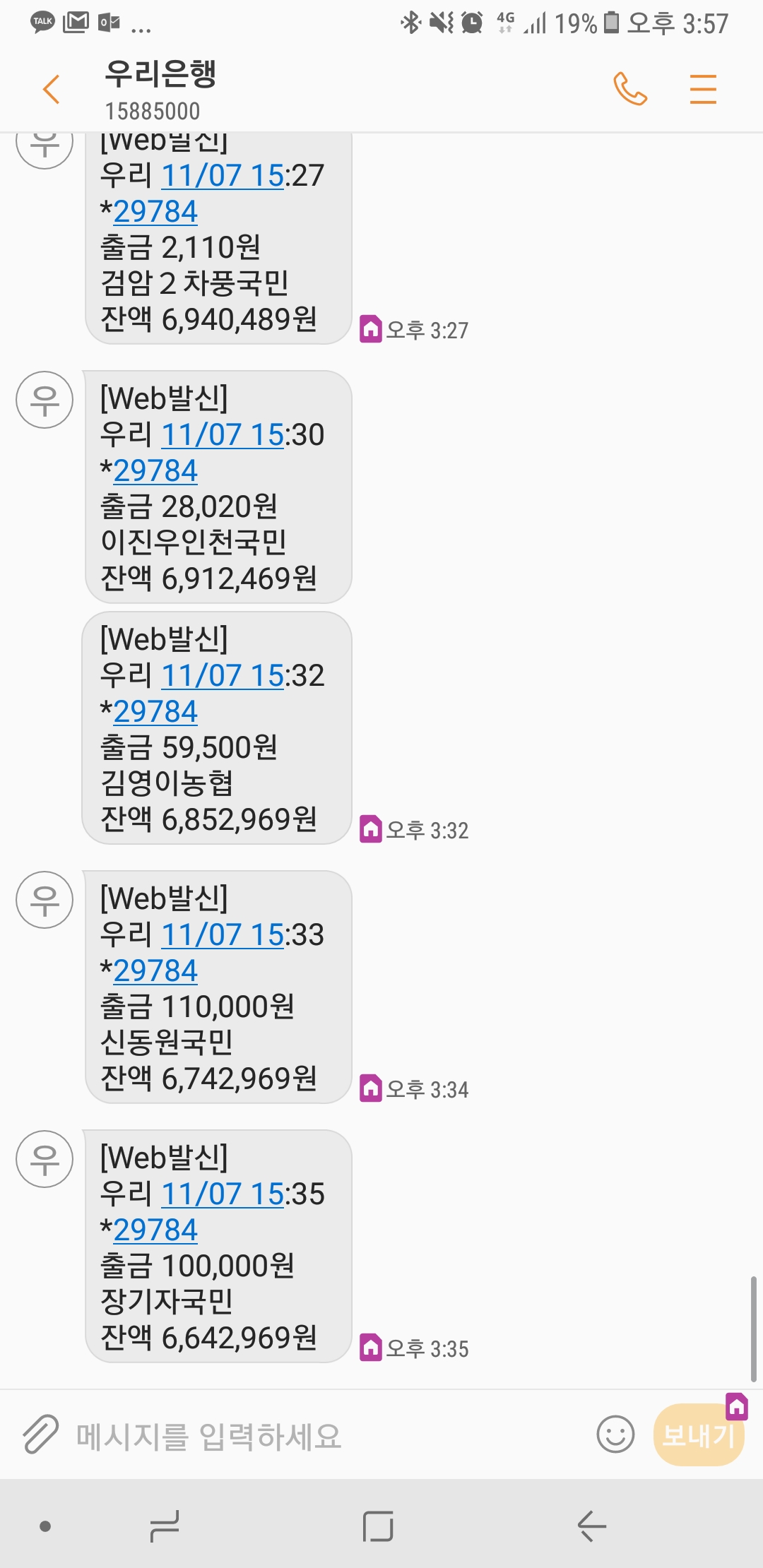Tap the 29784 link in the 59,500원 message
The image size is (763, 1568).
coord(155,711)
